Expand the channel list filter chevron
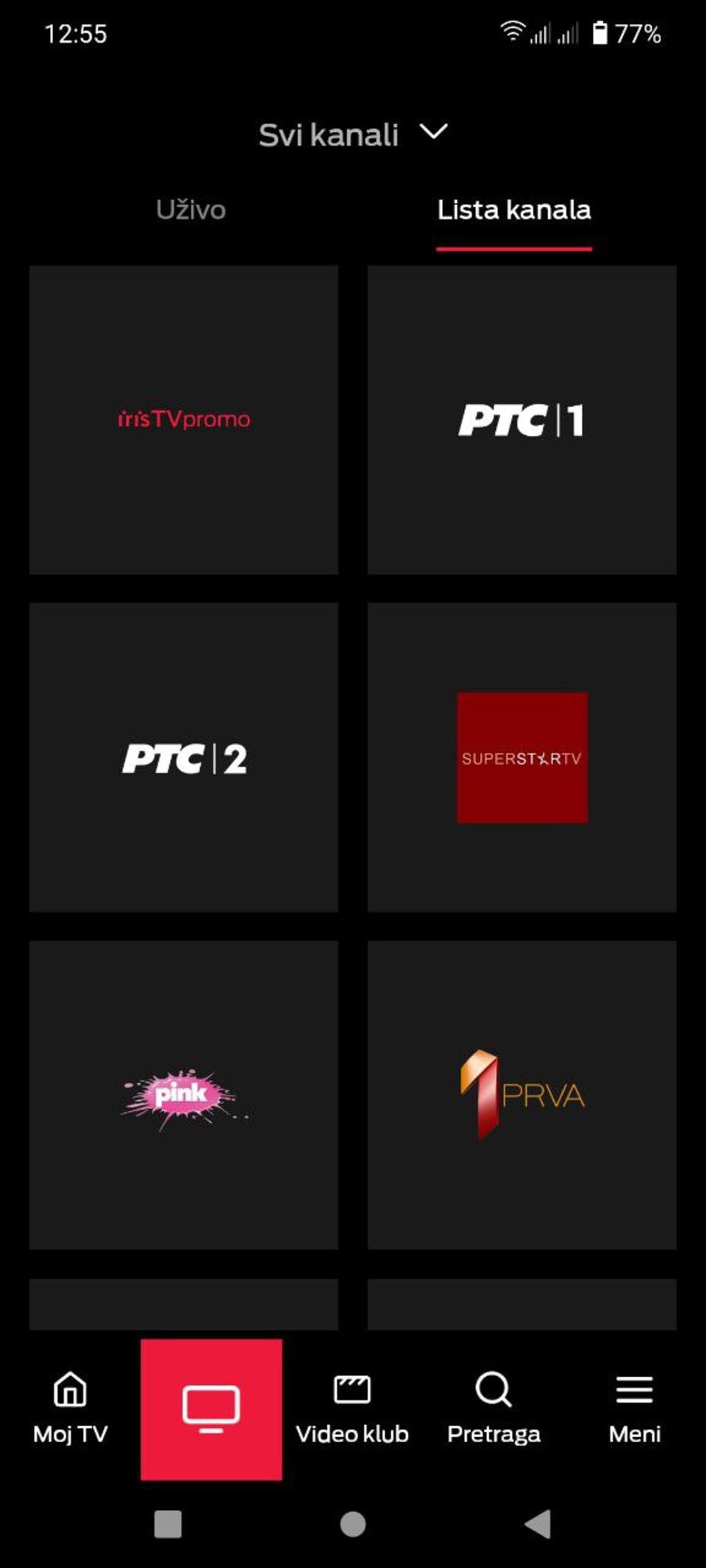706x1568 pixels. pyautogui.click(x=435, y=132)
